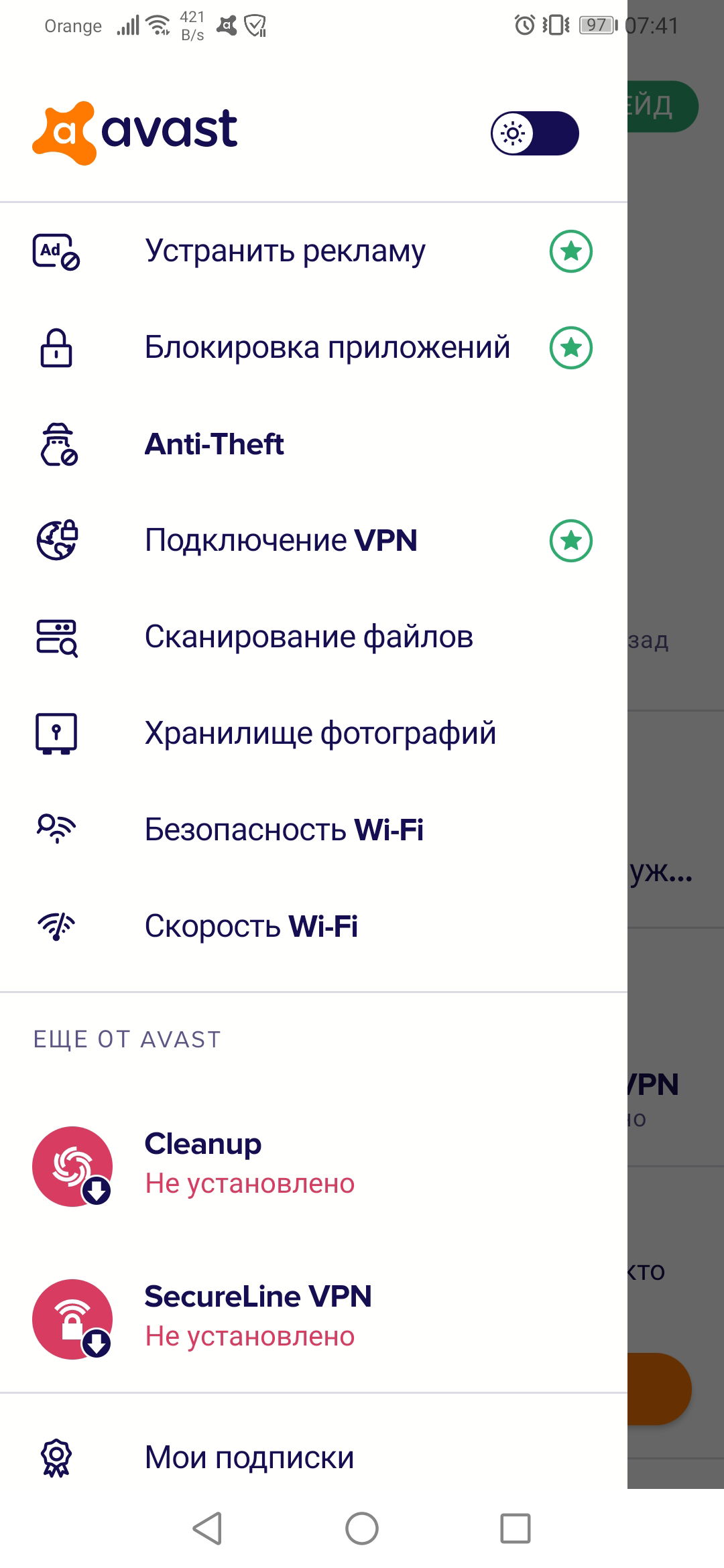Install SecureLine VPN app
724x1568 pixels.
click(x=258, y=1317)
